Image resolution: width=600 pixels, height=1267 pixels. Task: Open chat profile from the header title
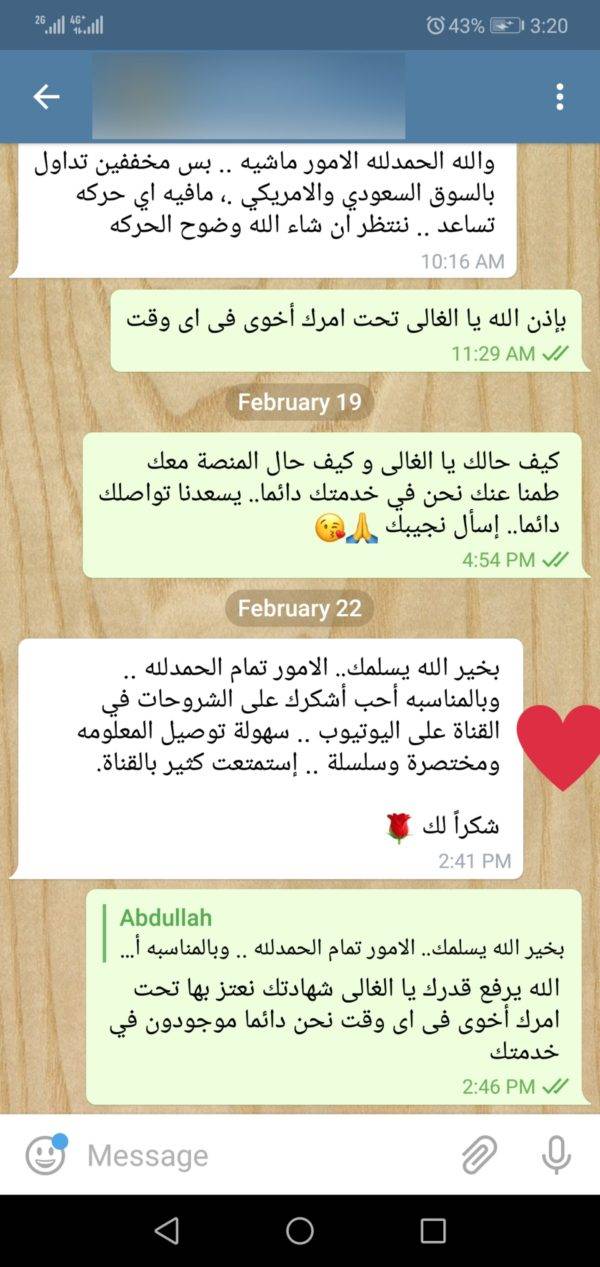(x=249, y=96)
